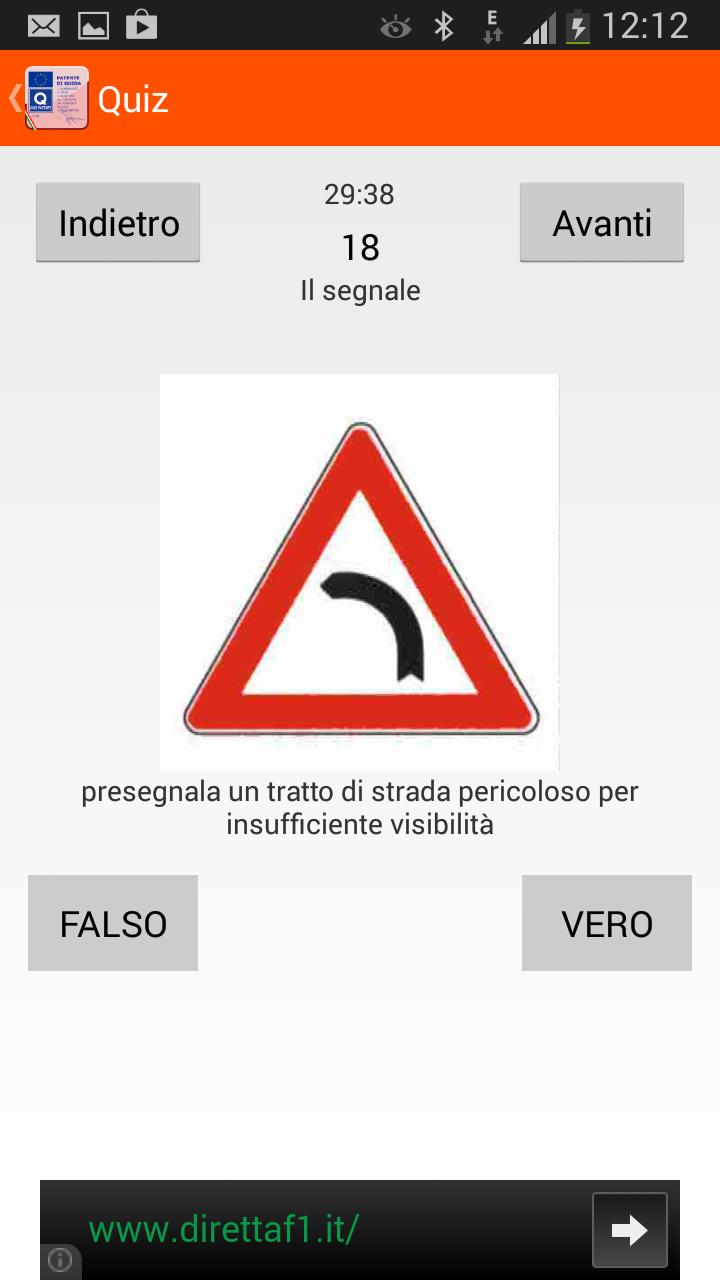Tap the smart stay eye icon

[396, 27]
